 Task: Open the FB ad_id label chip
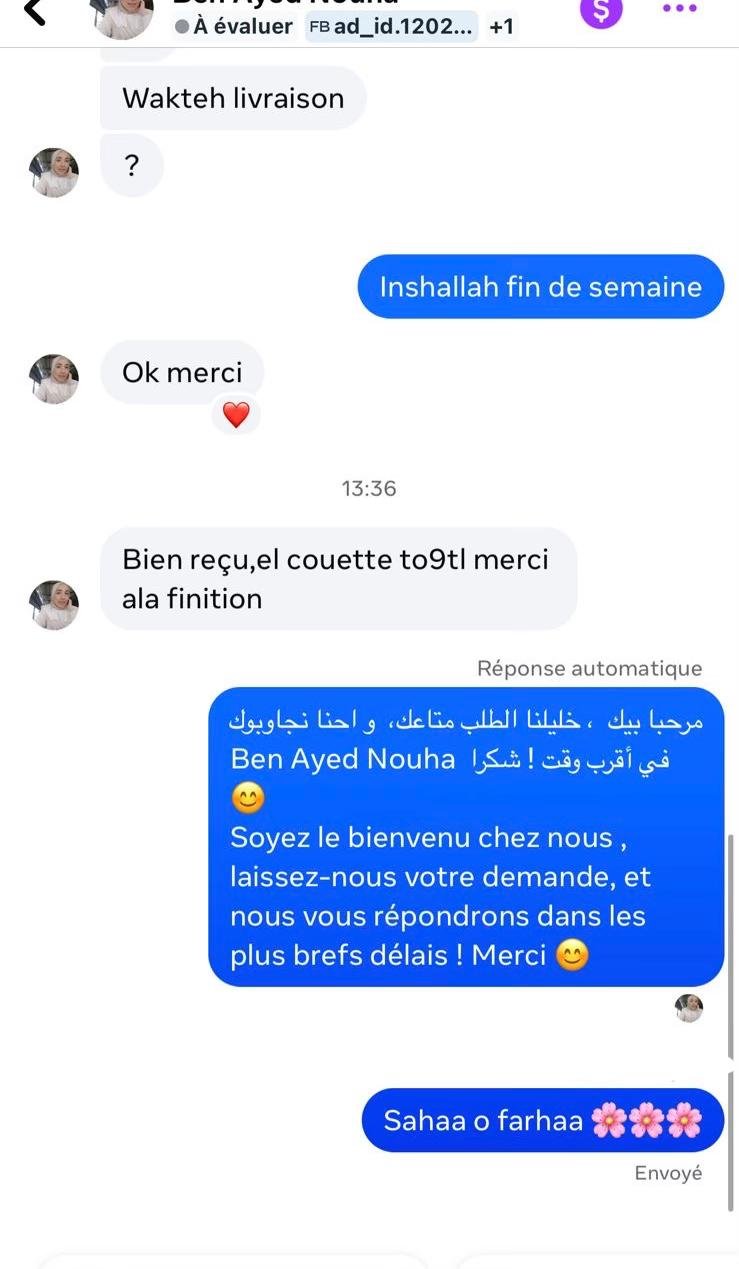point(393,27)
